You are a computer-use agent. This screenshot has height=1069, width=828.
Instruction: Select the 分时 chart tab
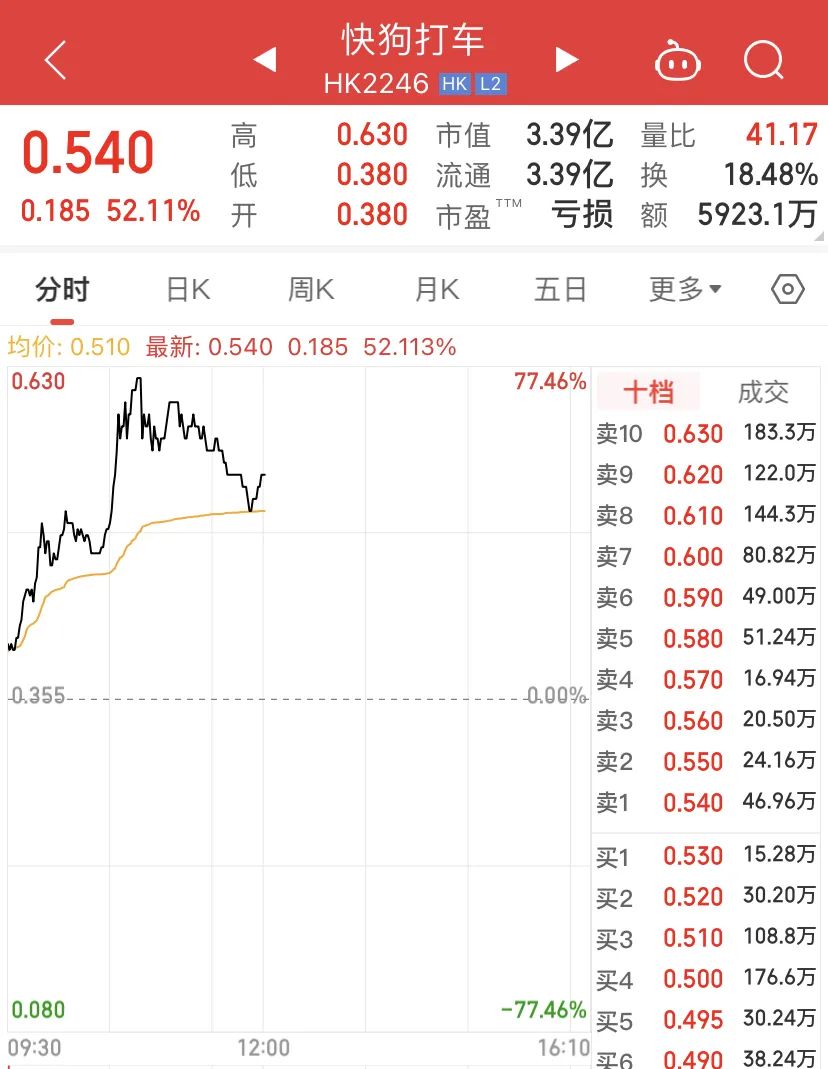pyautogui.click(x=62, y=290)
